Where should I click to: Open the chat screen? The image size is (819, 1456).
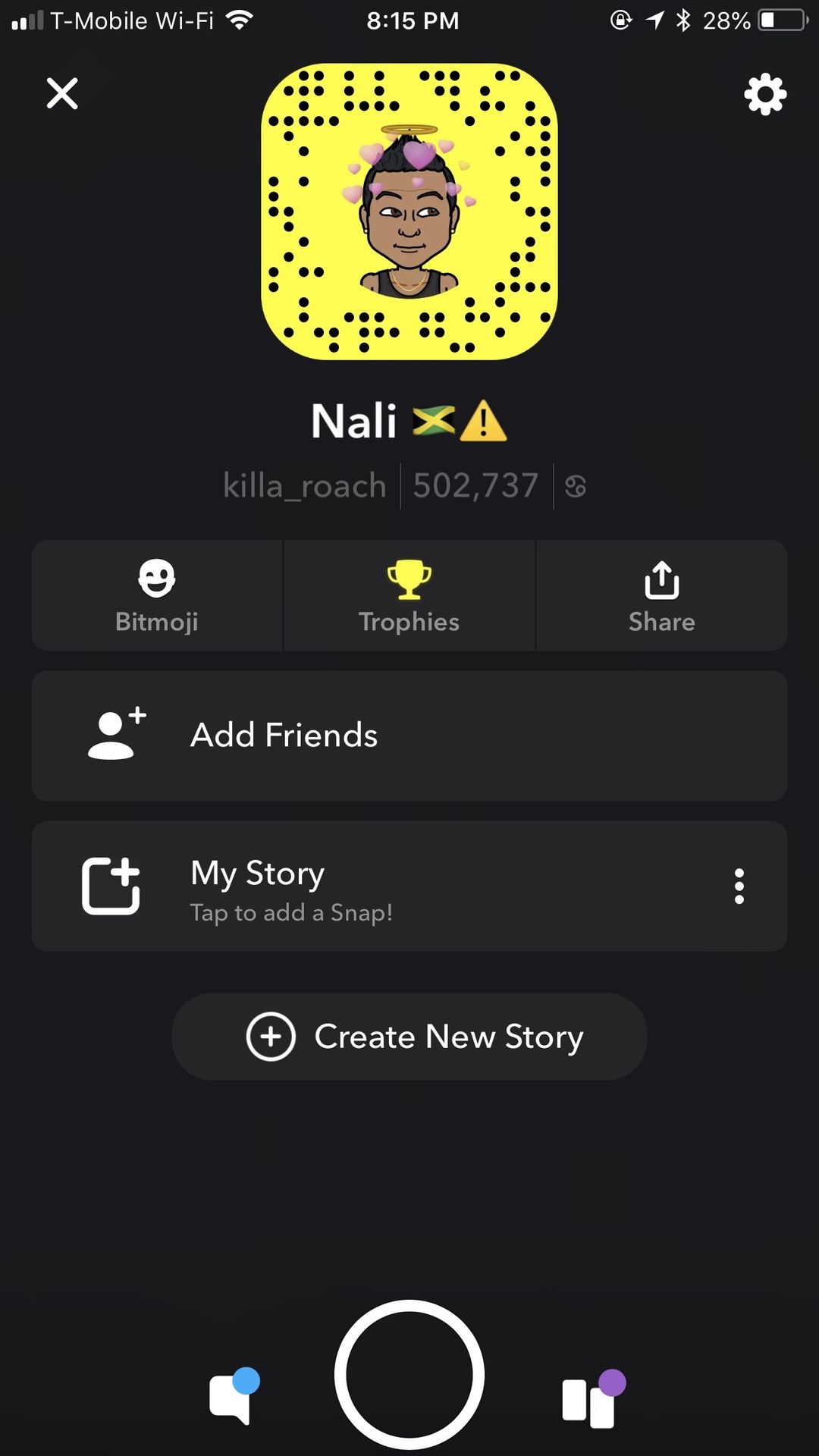[x=234, y=1396]
